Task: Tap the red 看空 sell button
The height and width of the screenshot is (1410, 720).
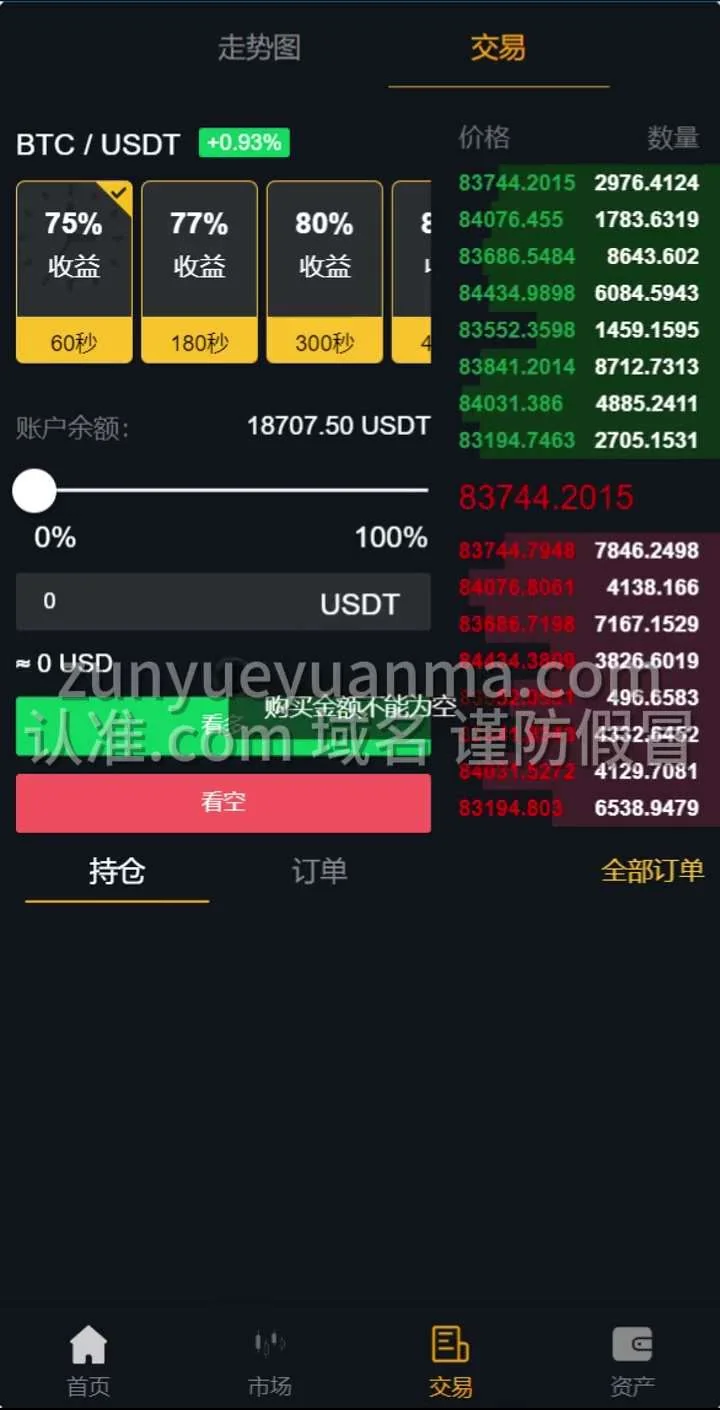Action: coord(223,803)
